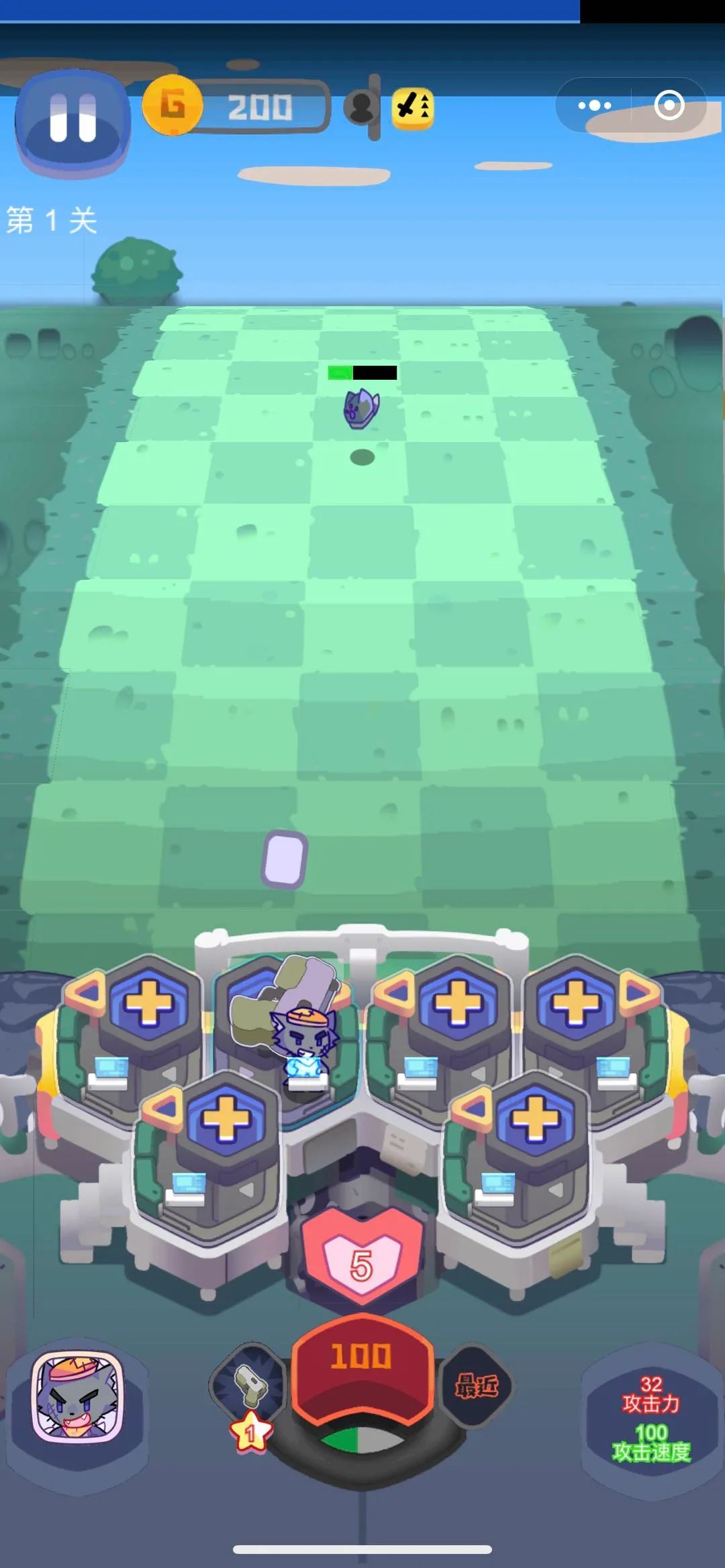
Task: Open the mini program more options menu
Action: [x=594, y=105]
